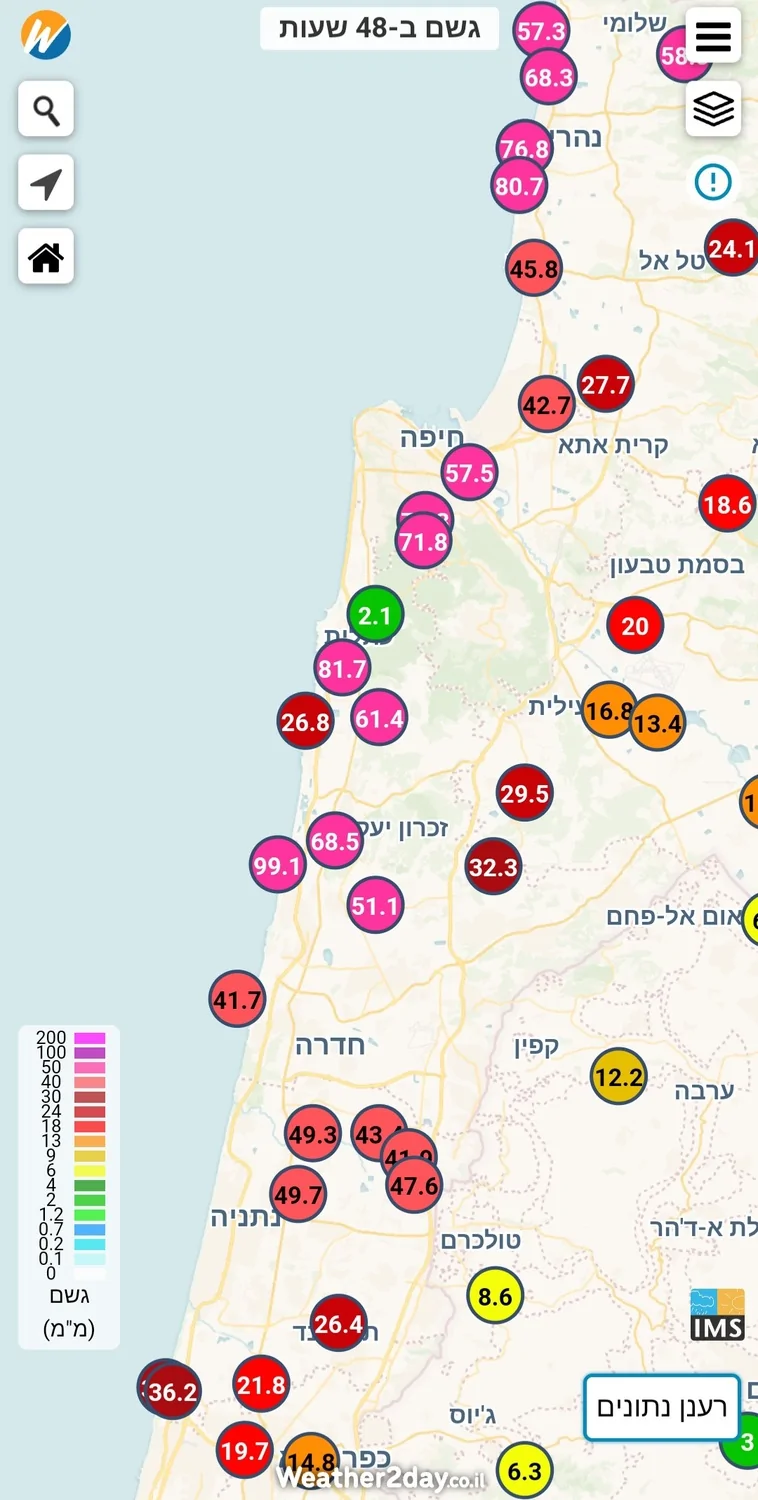
Task: Select the 57.5 marker near Haifa
Action: tap(469, 472)
